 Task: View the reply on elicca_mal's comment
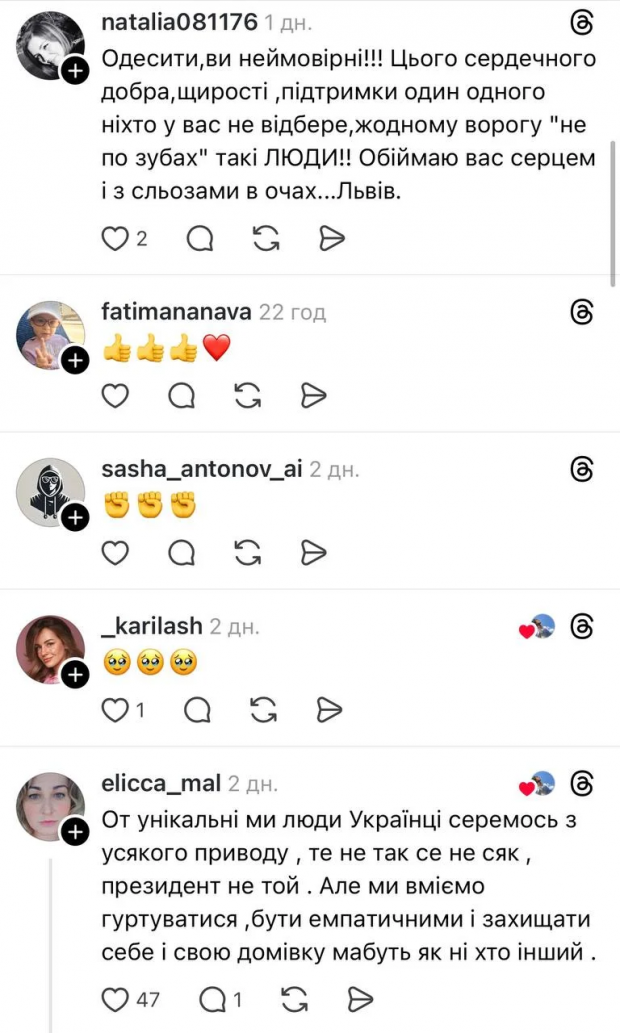coord(220,998)
